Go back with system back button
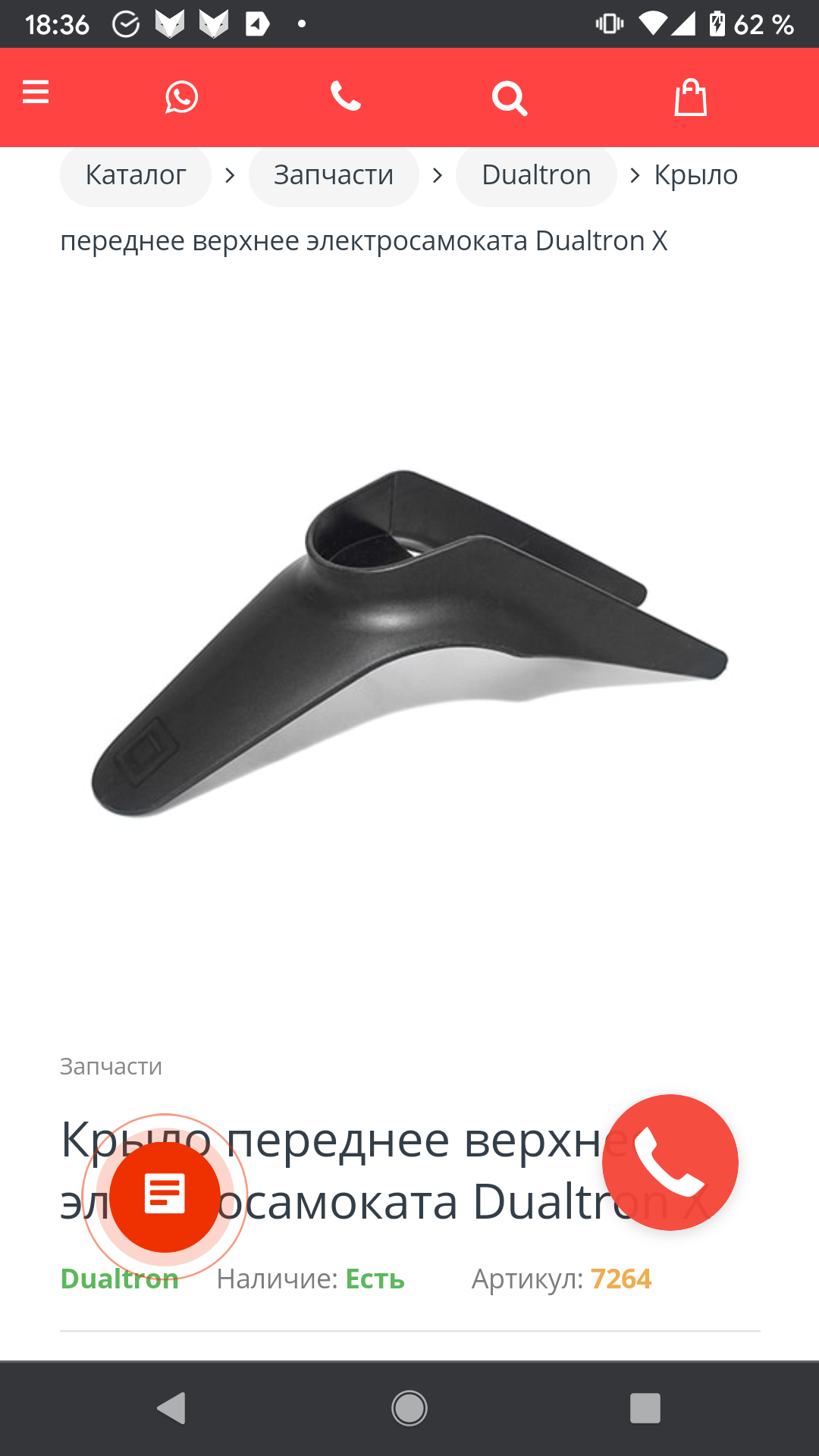The height and width of the screenshot is (1456, 819). pos(171,1408)
